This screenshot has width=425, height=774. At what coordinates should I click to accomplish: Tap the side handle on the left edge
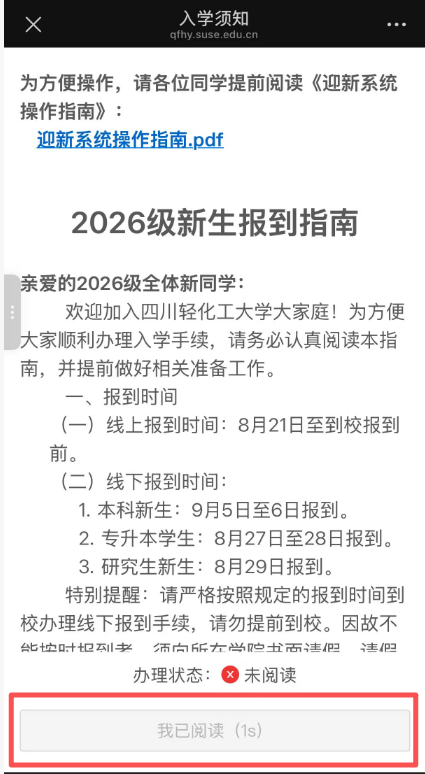12,312
